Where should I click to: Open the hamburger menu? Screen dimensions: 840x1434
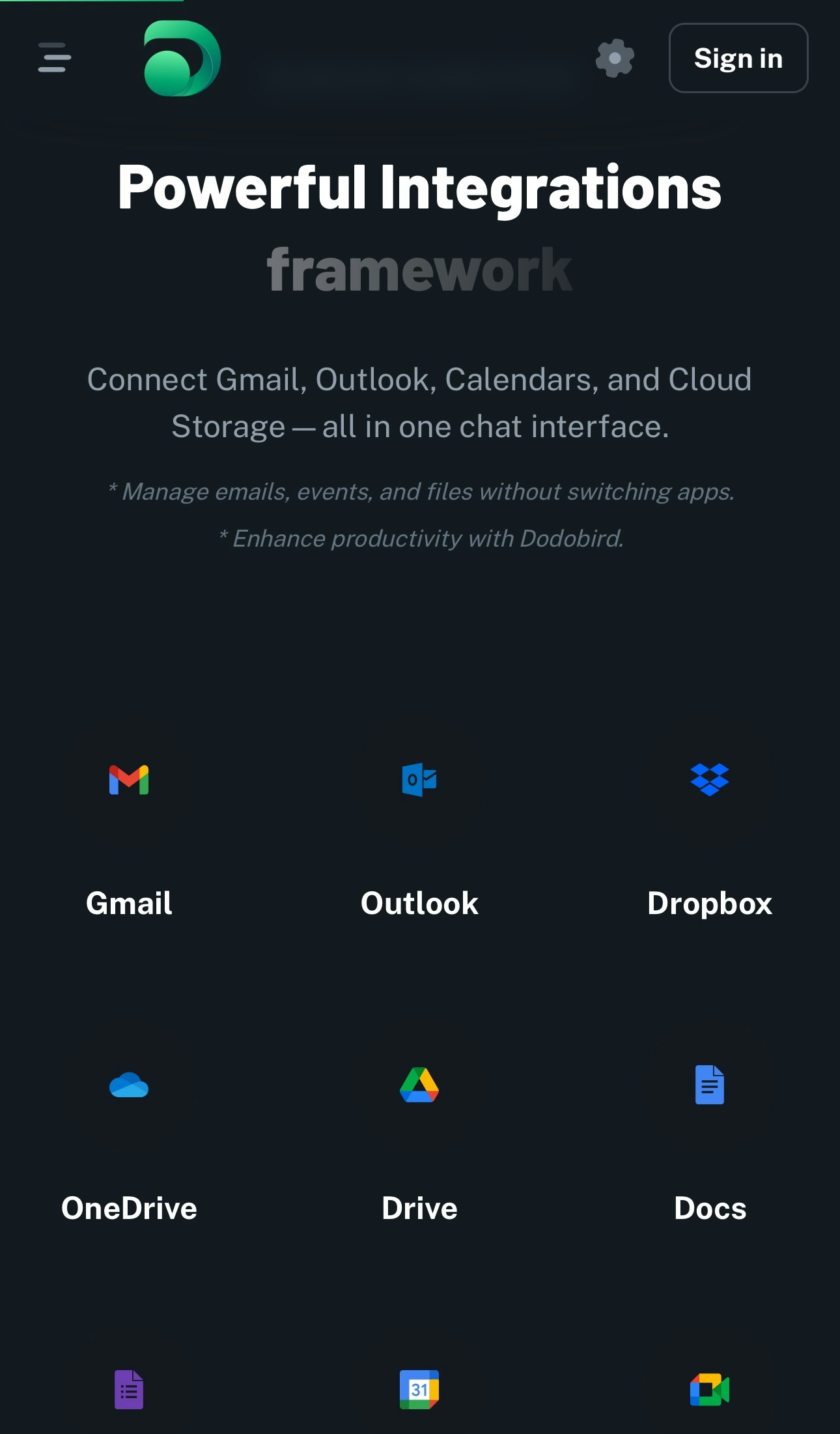[55, 58]
